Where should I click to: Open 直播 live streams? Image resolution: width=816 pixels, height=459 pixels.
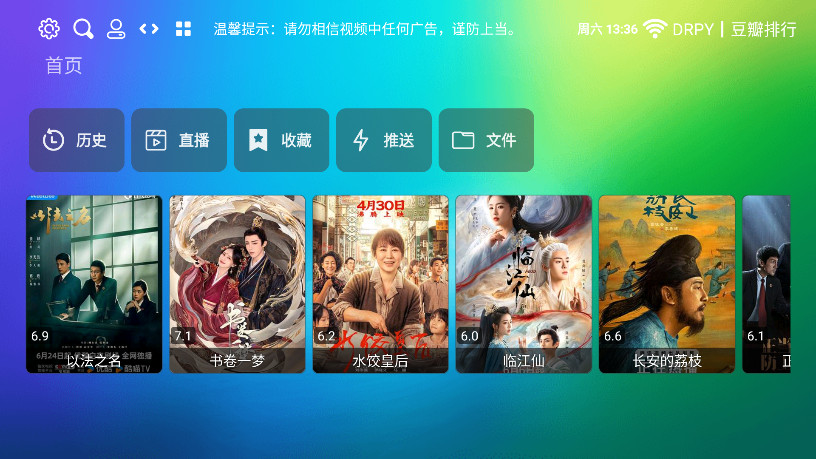pos(179,140)
